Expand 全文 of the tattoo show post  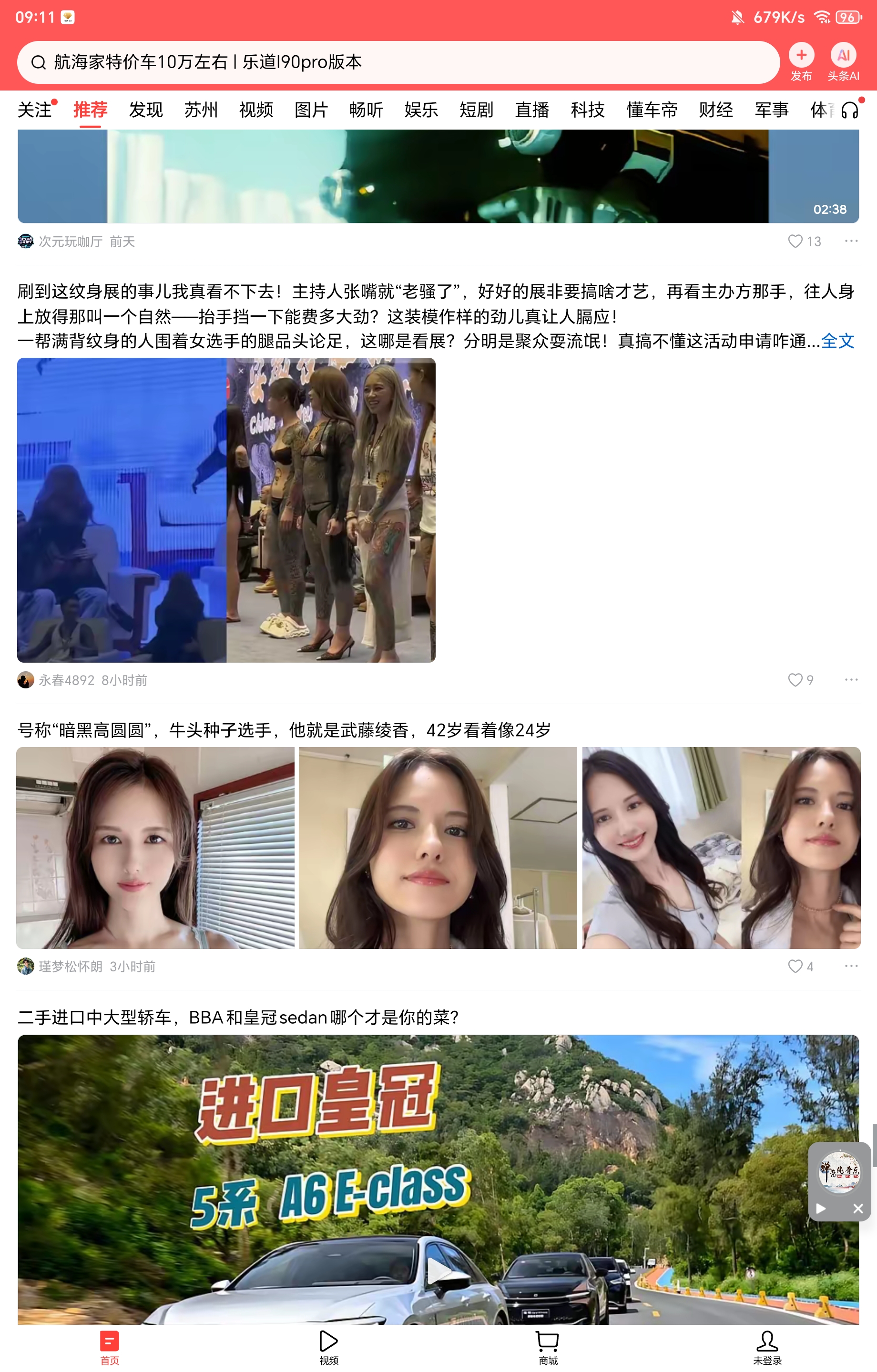(837, 341)
